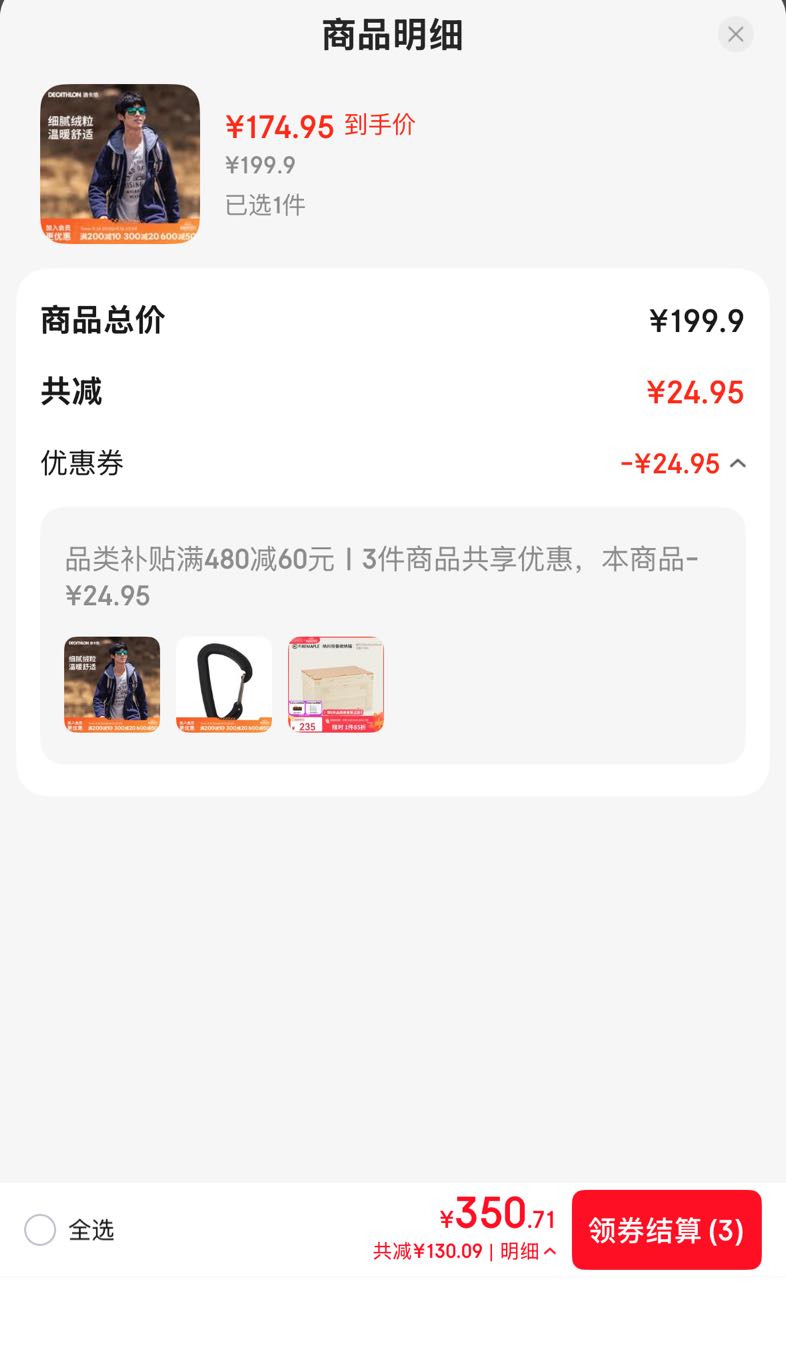Screen dimensions: 786x1346
Task: Open the storage box product thumbnail
Action: click(x=336, y=685)
